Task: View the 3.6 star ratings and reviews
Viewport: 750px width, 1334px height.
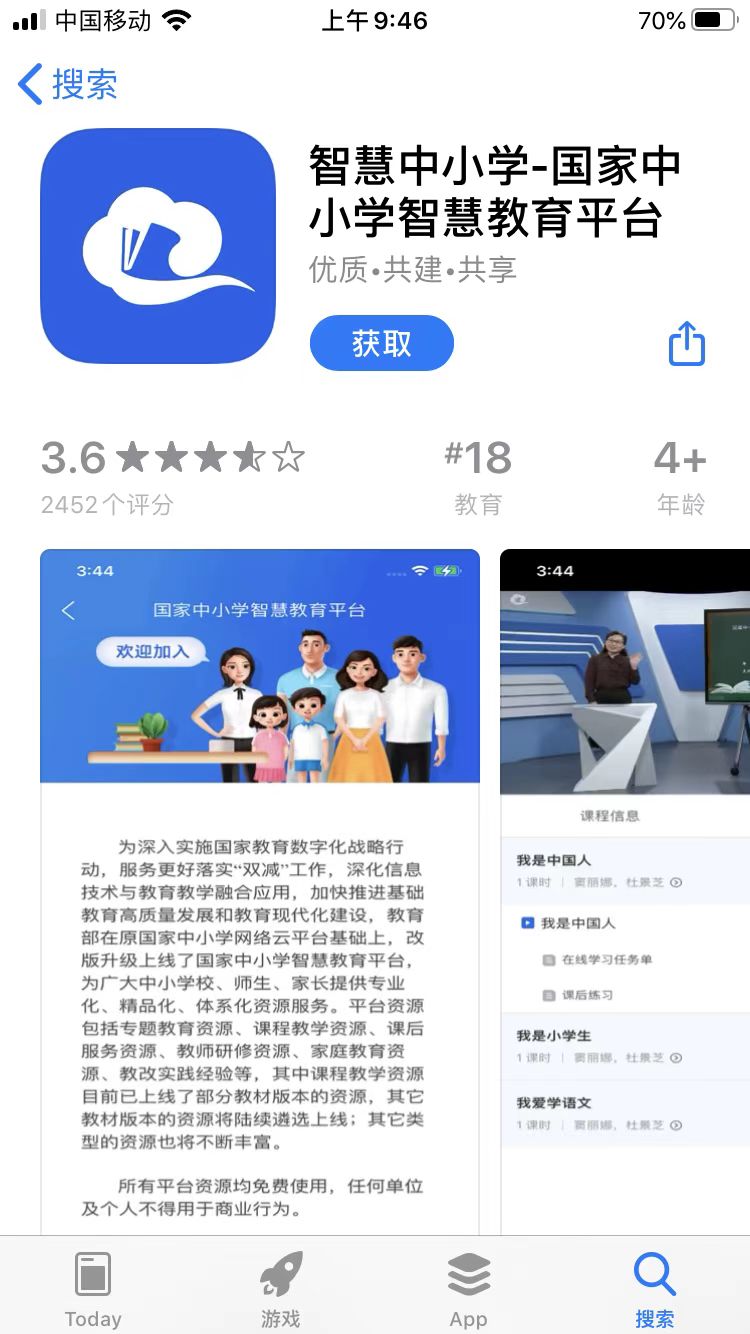Action: [x=172, y=475]
